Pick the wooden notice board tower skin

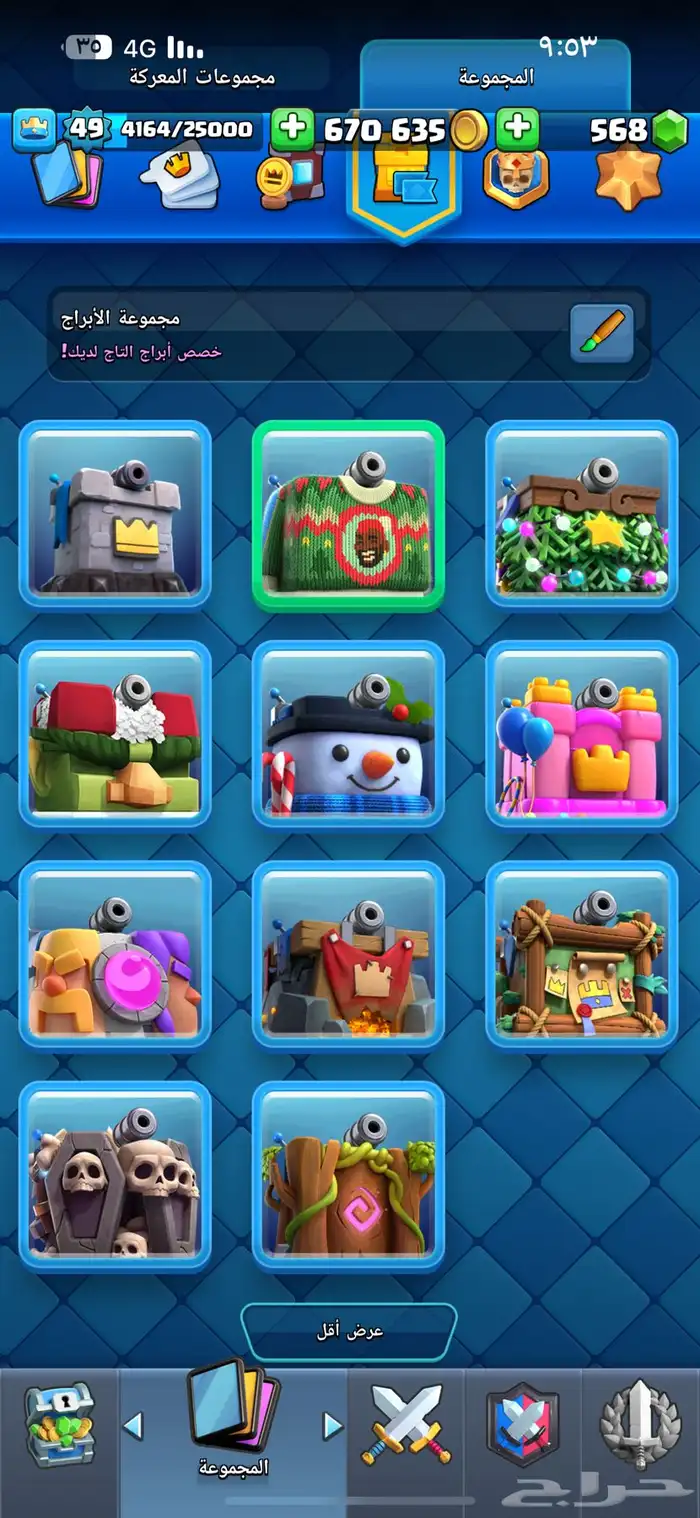pos(582,954)
